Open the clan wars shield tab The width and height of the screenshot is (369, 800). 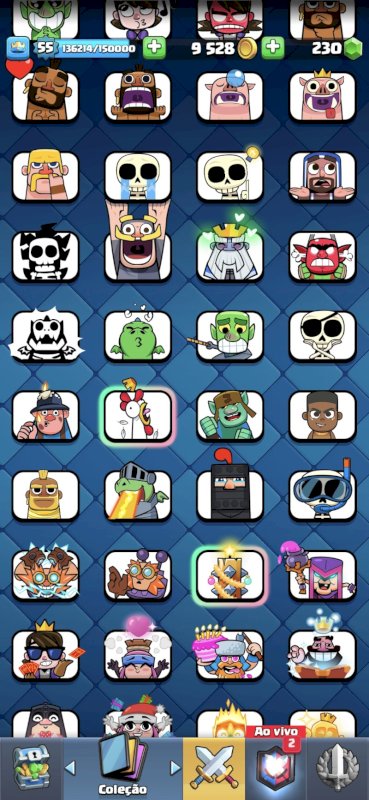[x=337, y=769]
